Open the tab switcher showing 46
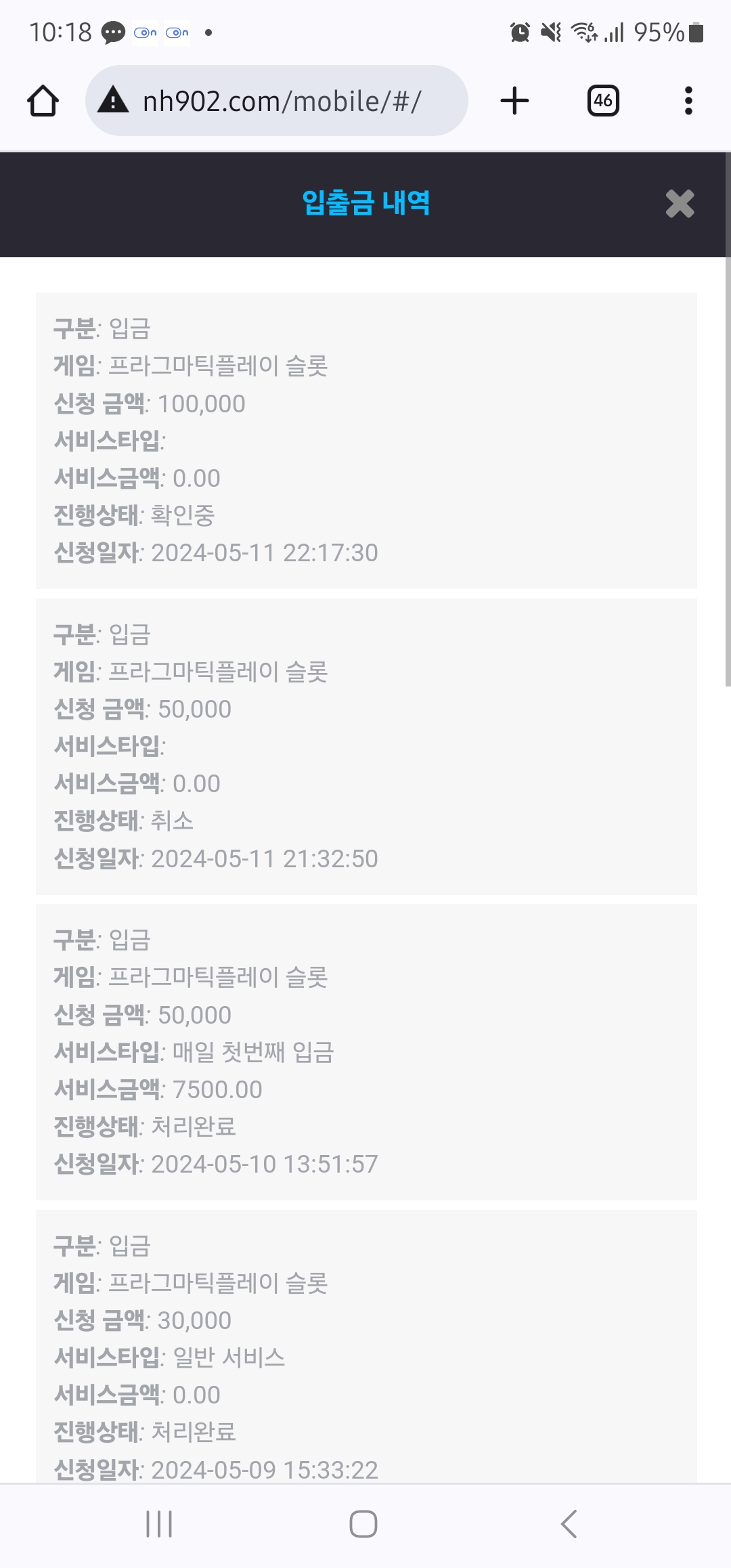Viewport: 731px width, 1568px height. 603,101
